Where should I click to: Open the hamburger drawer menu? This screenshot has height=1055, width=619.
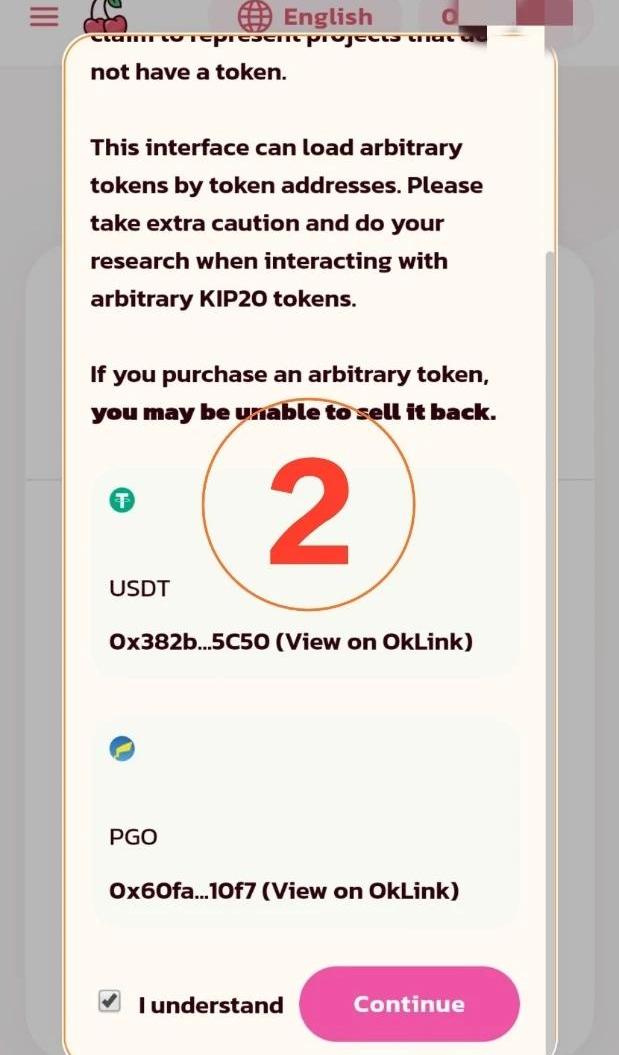(43, 17)
